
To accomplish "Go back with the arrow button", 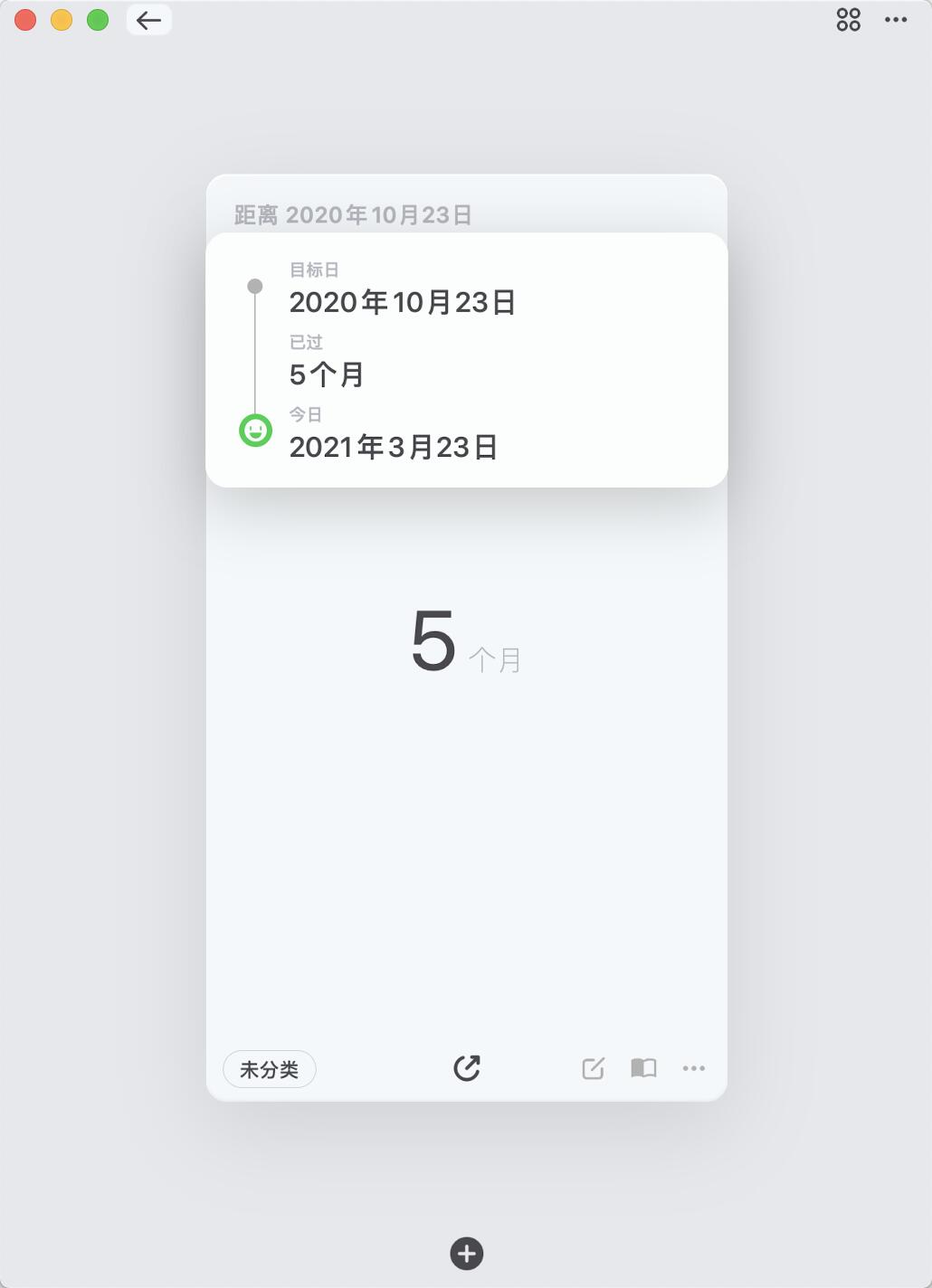I will tap(148, 20).
